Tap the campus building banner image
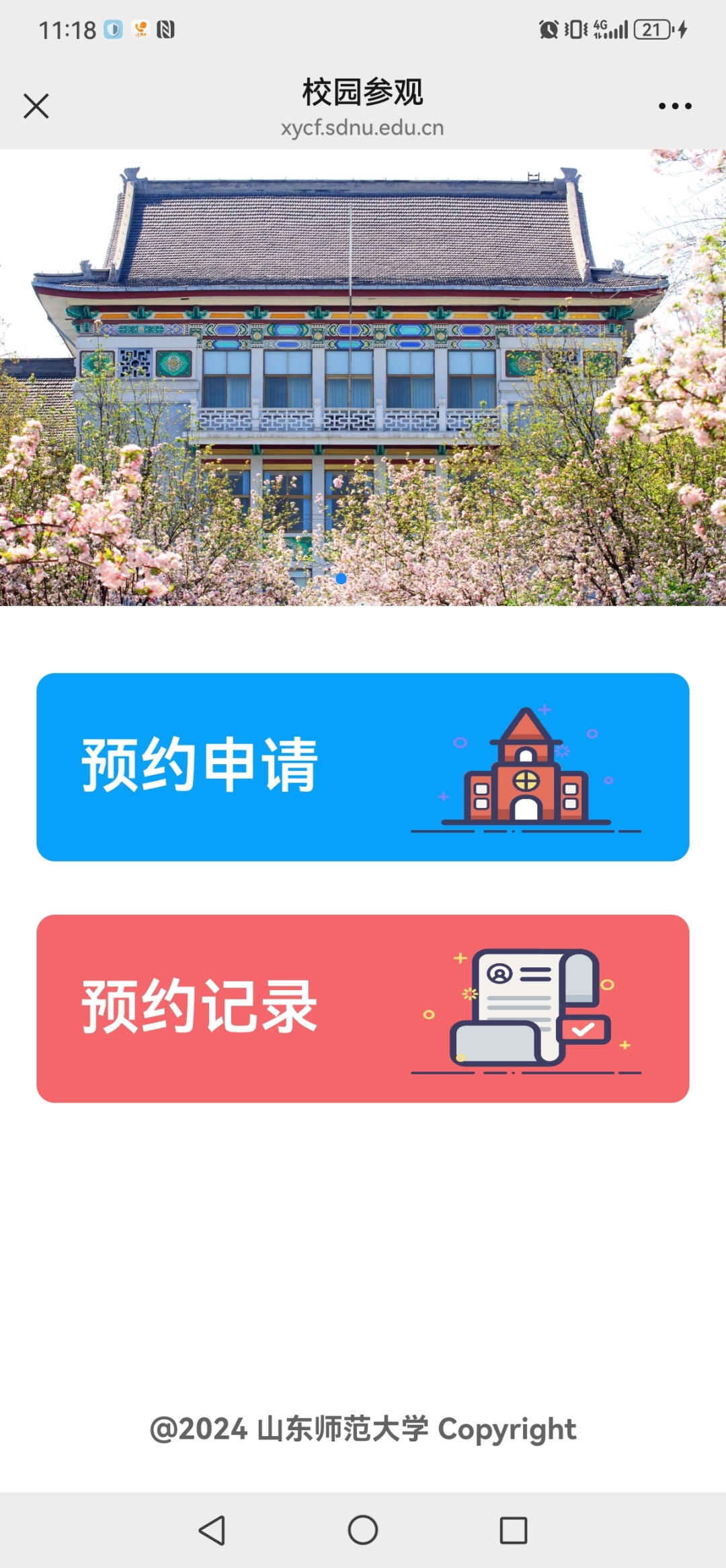Viewport: 726px width, 1568px height. click(362, 377)
